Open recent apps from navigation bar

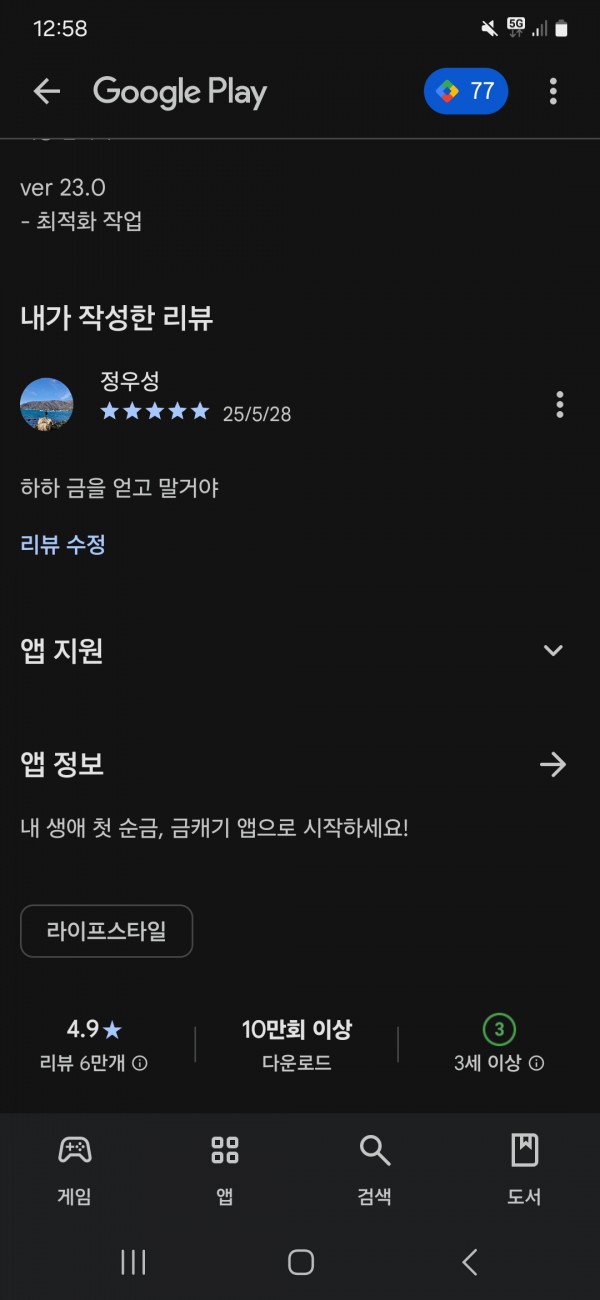tap(133, 1262)
